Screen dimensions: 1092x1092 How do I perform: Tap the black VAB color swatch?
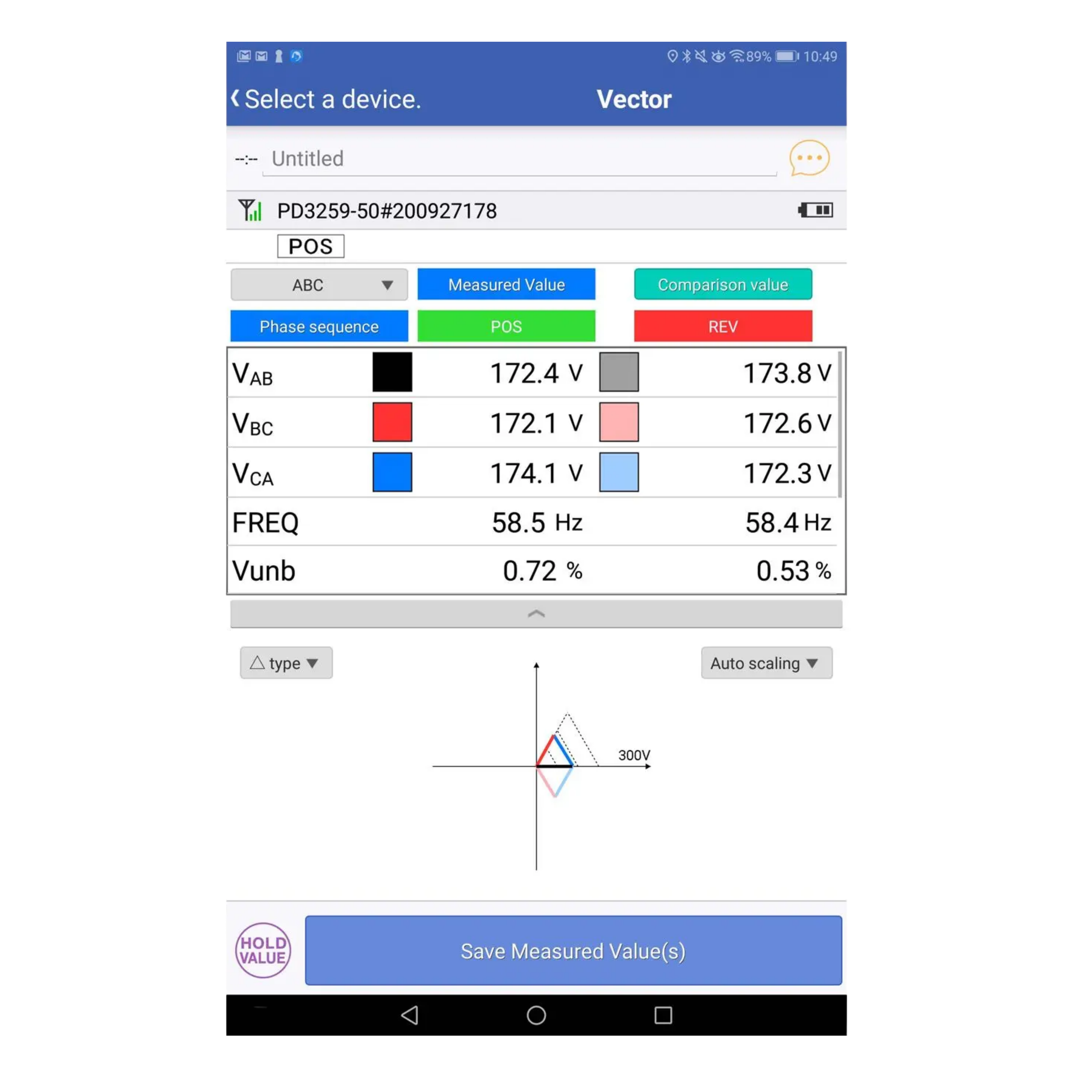[x=392, y=372]
